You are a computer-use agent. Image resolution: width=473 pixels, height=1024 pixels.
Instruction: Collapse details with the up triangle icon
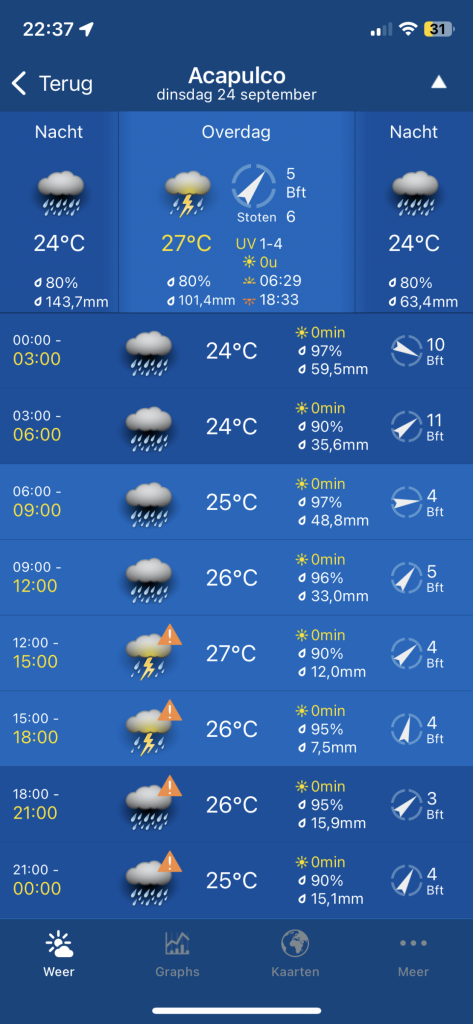tap(438, 82)
